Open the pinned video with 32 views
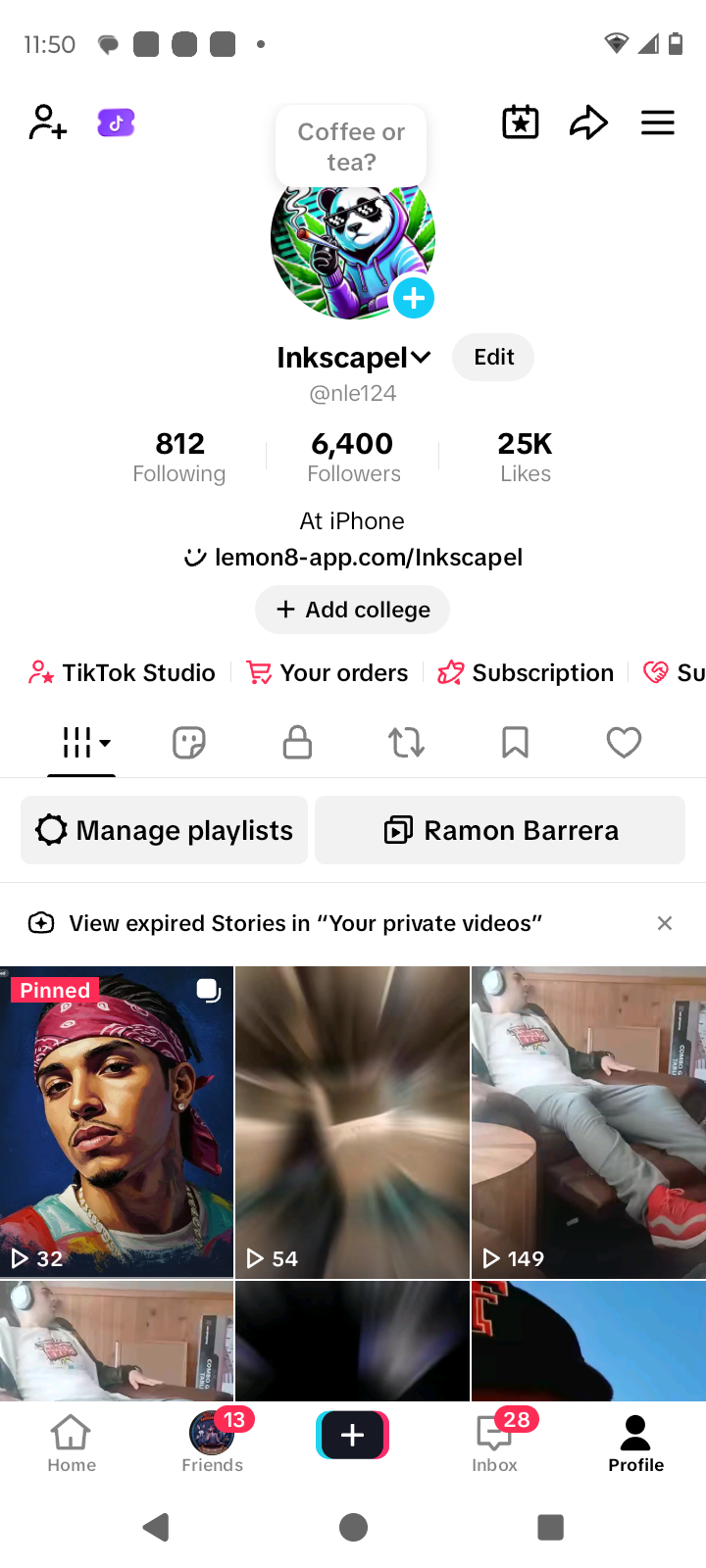 click(117, 1122)
